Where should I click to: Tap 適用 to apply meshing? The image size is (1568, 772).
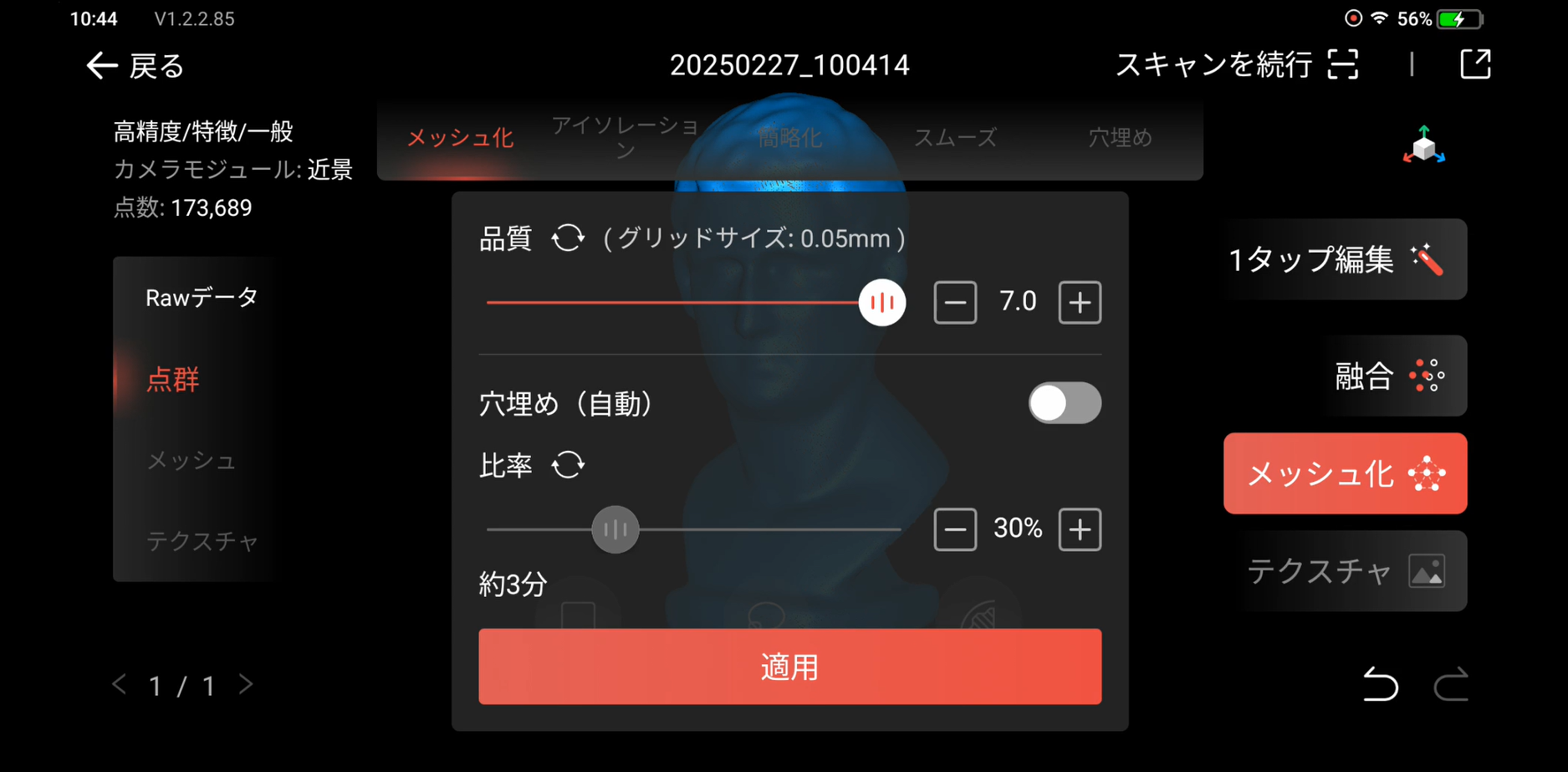pos(789,667)
